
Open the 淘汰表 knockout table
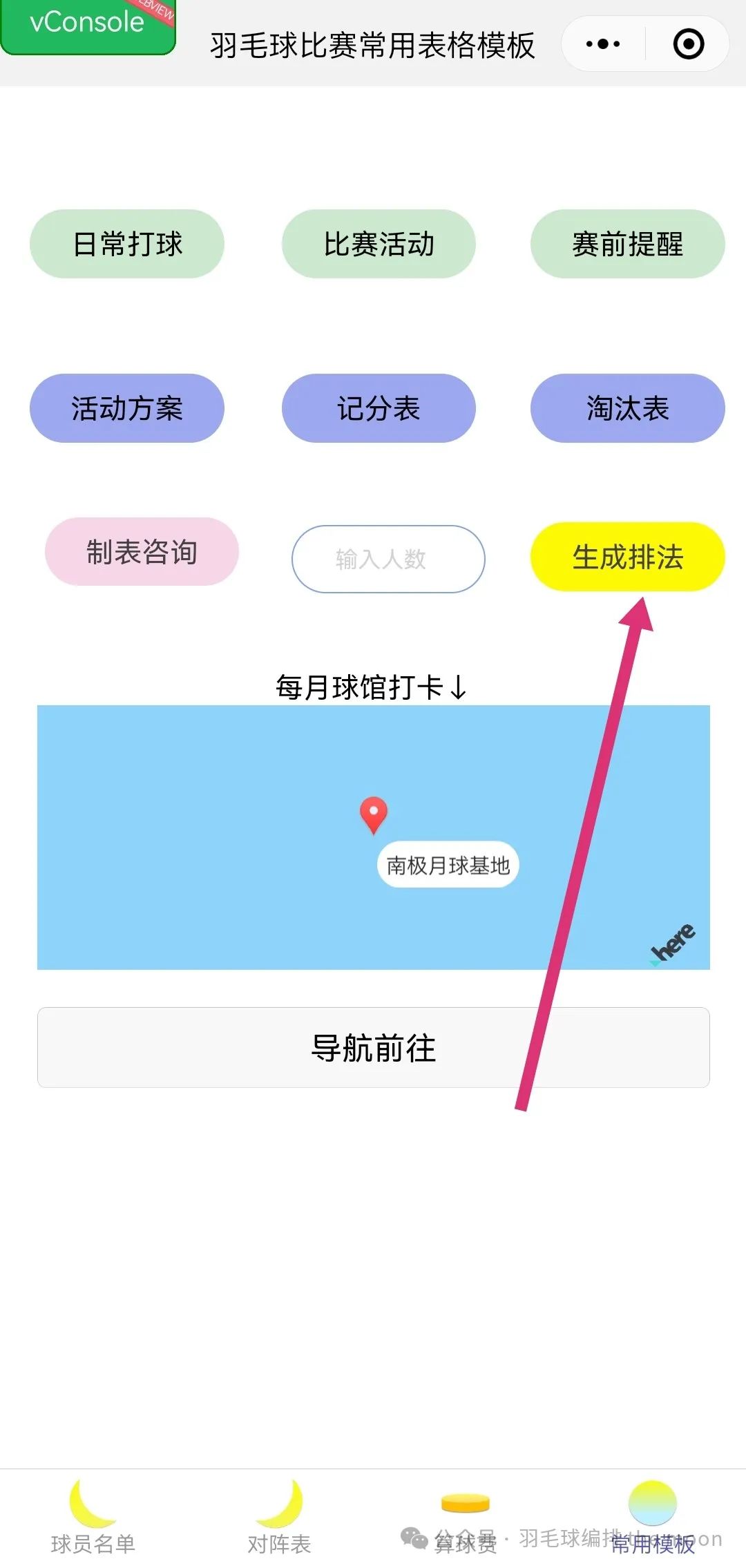tap(627, 408)
